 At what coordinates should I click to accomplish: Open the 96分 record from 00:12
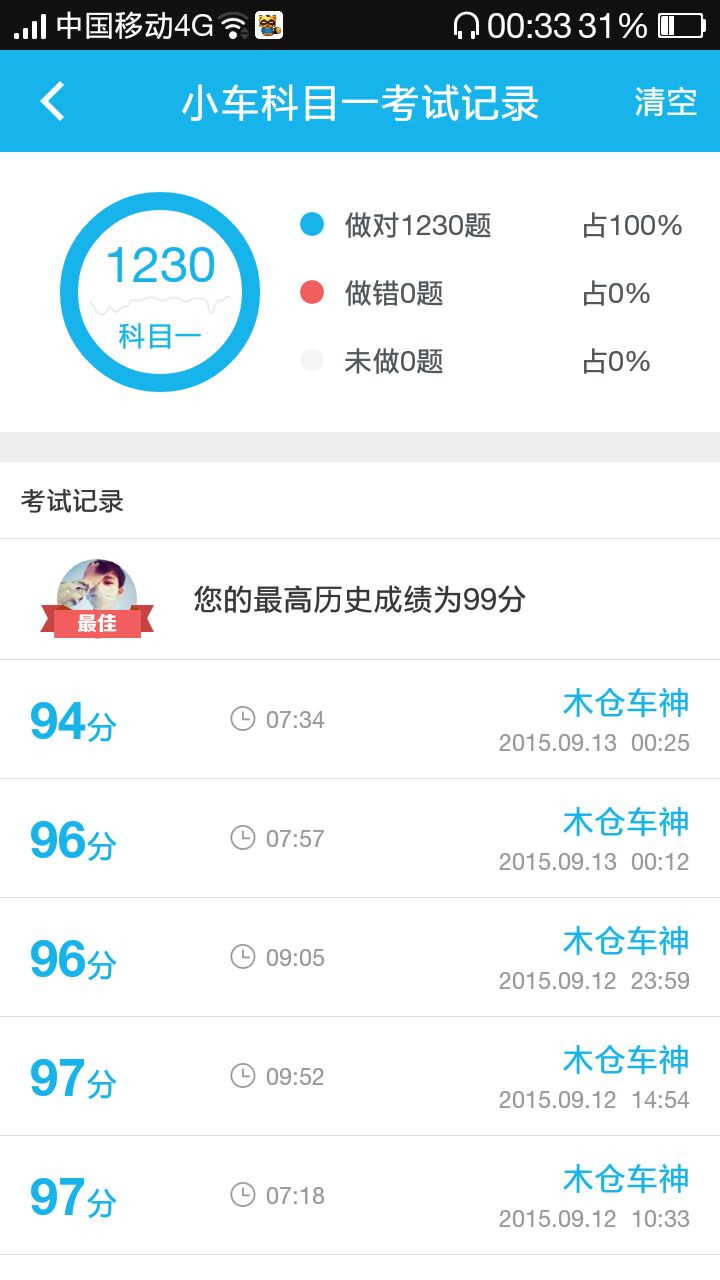[x=360, y=839]
